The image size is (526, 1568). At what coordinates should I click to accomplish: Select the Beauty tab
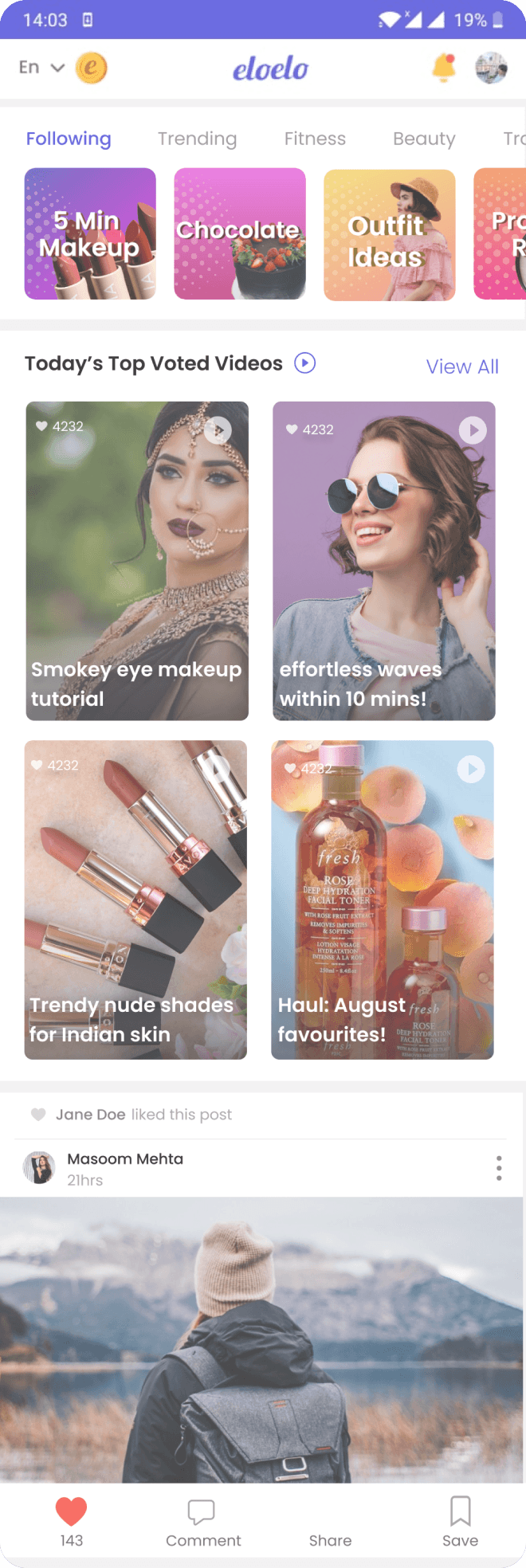click(x=424, y=139)
